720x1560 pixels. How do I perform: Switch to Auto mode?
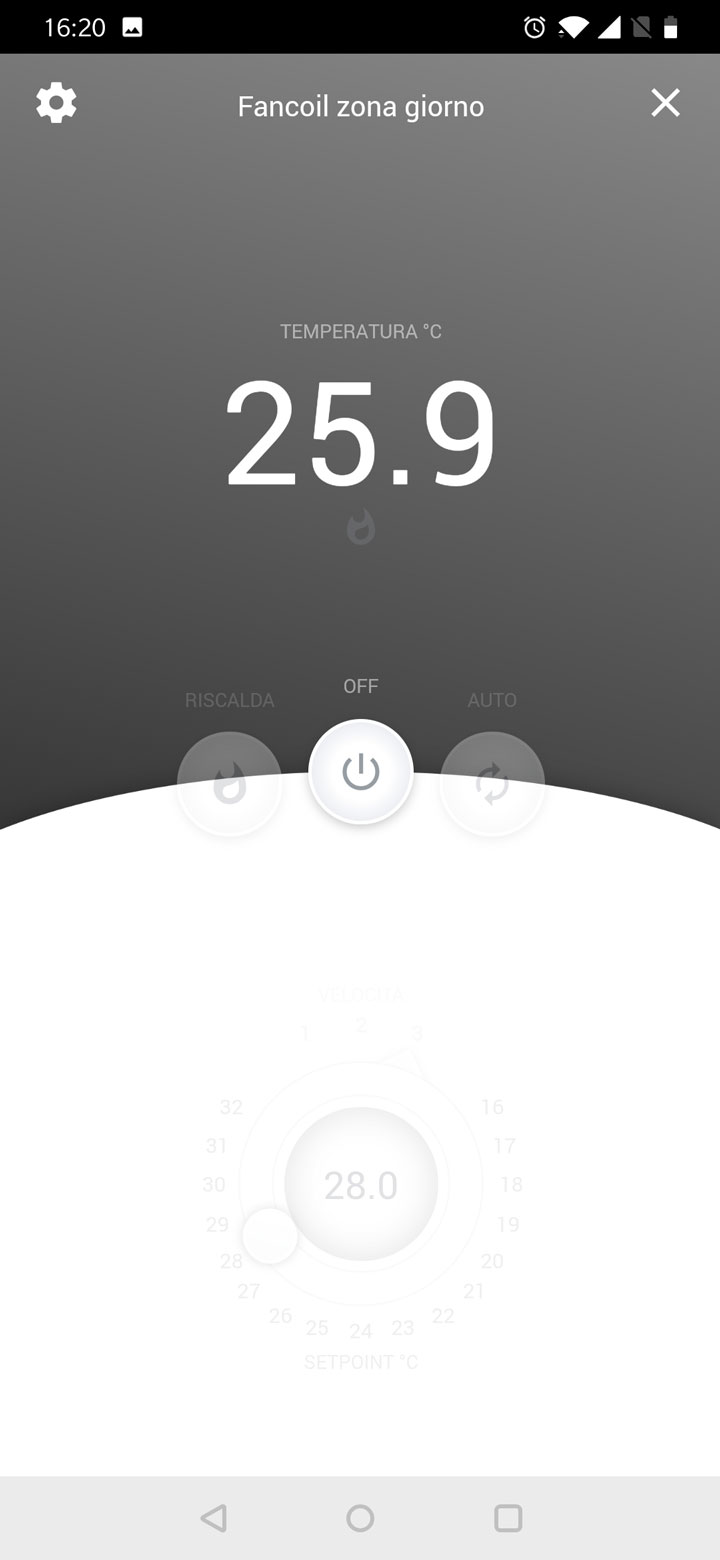492,783
